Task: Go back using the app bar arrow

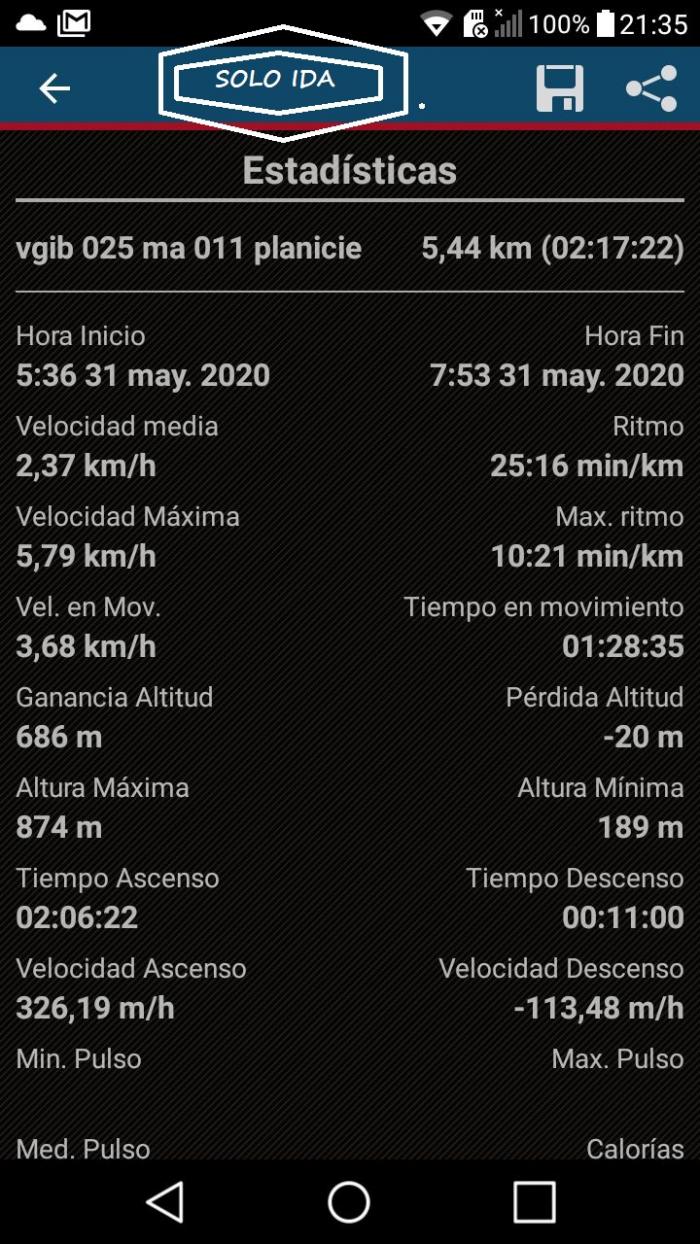Action: pos(54,89)
